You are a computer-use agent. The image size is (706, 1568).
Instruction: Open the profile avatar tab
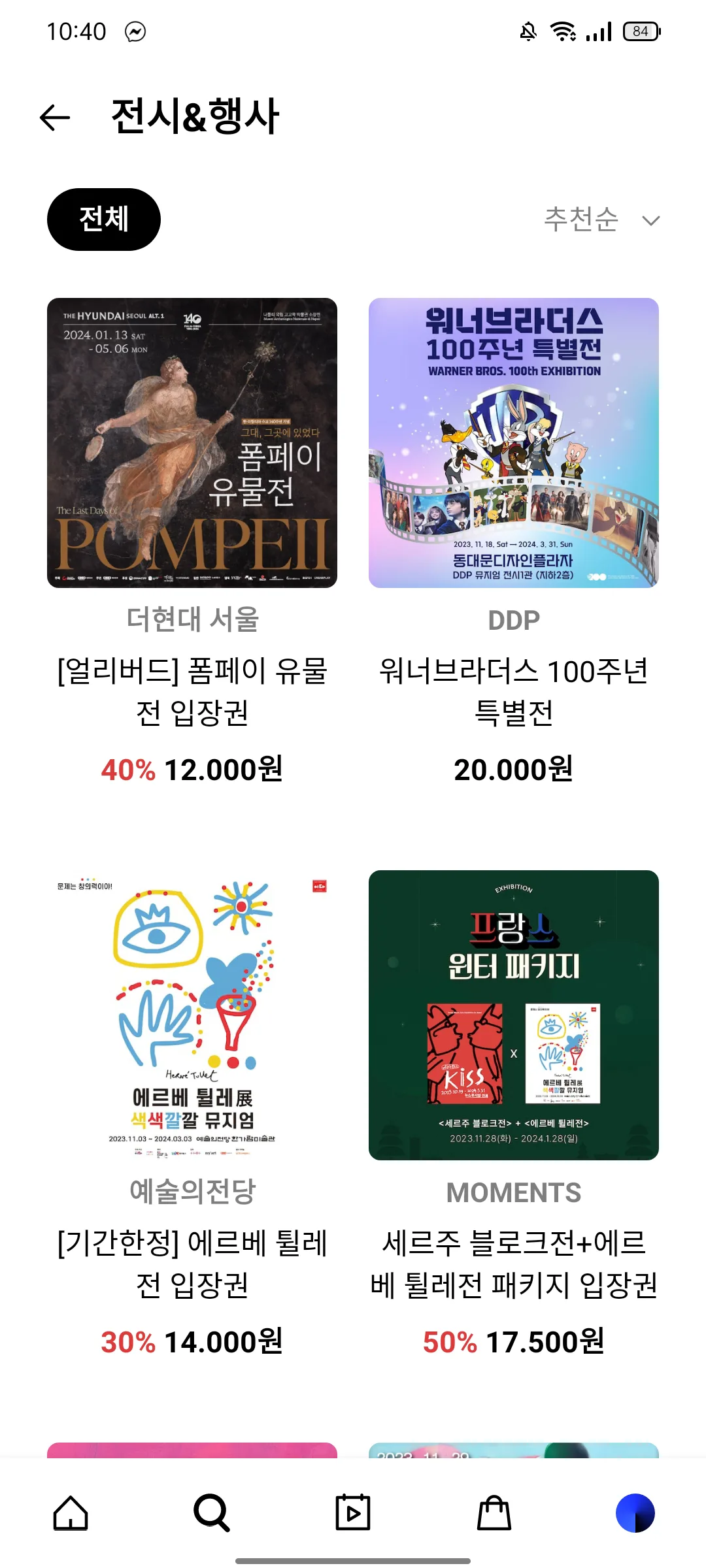pyautogui.click(x=635, y=1513)
